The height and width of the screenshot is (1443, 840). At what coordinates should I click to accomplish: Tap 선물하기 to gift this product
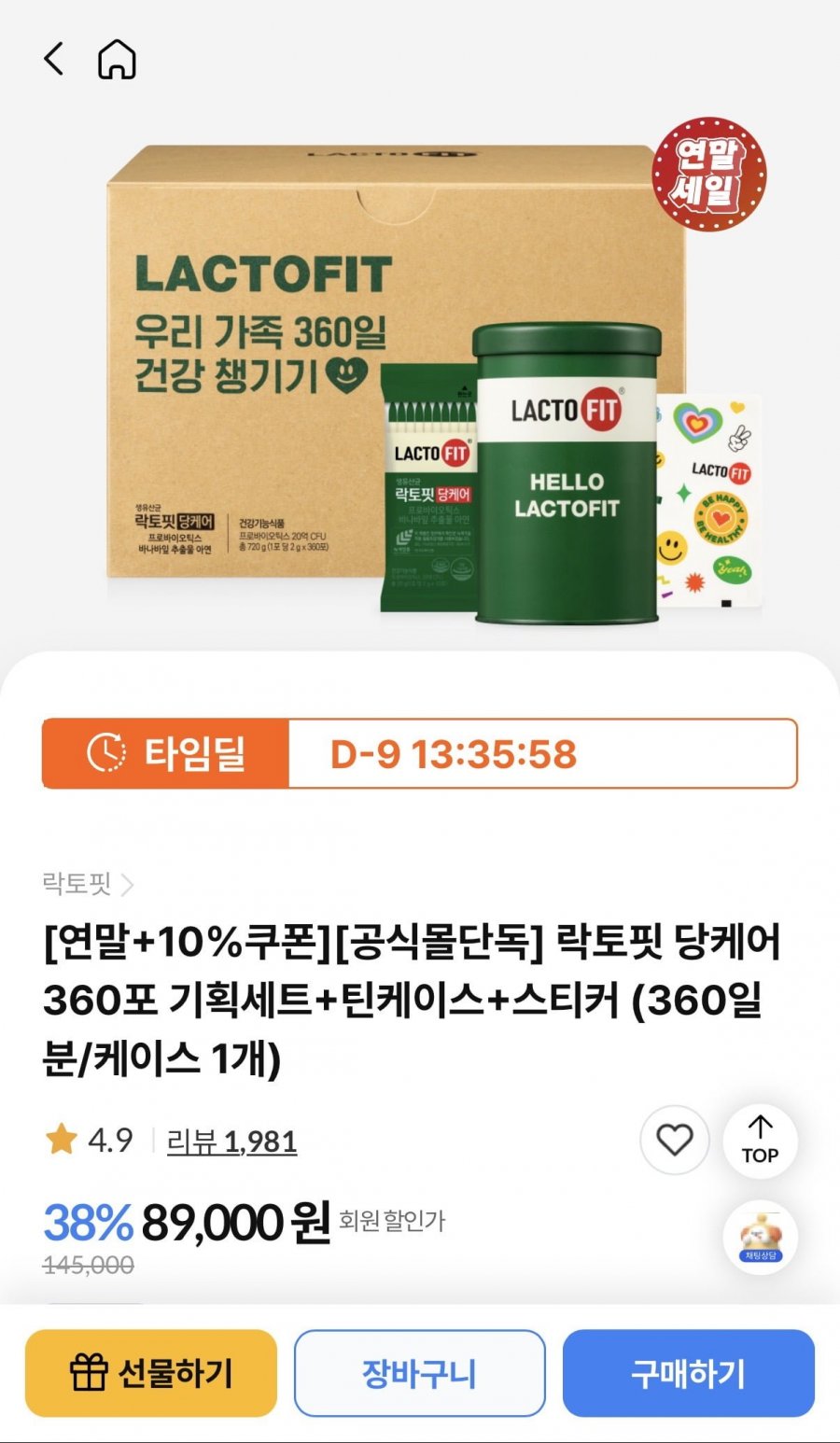[x=151, y=1373]
